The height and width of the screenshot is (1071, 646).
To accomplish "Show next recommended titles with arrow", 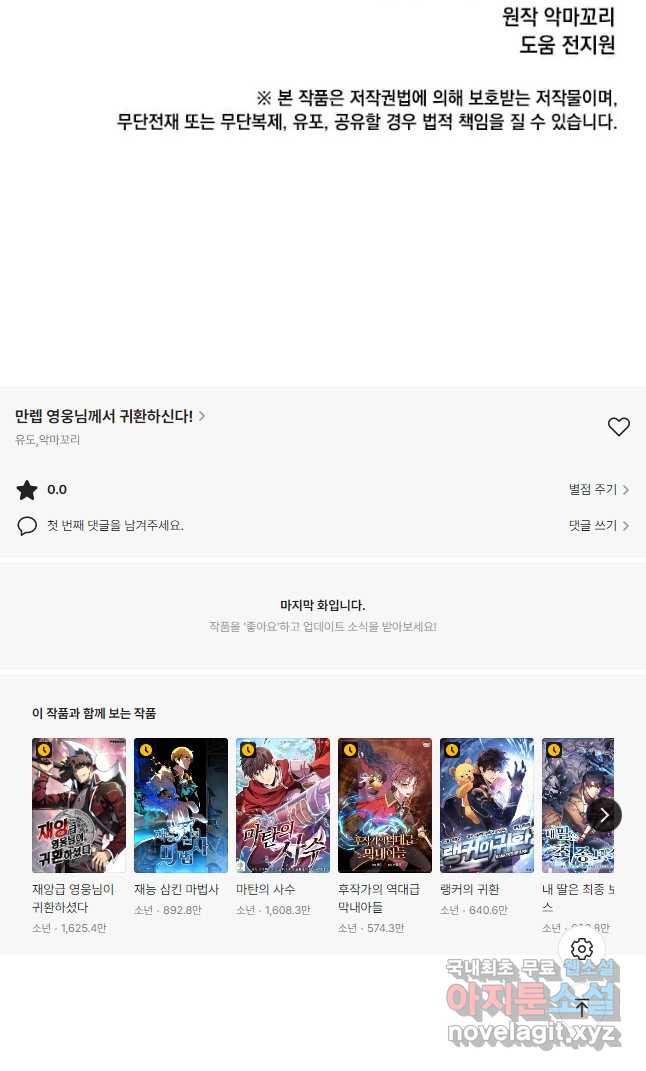I will tap(604, 815).
